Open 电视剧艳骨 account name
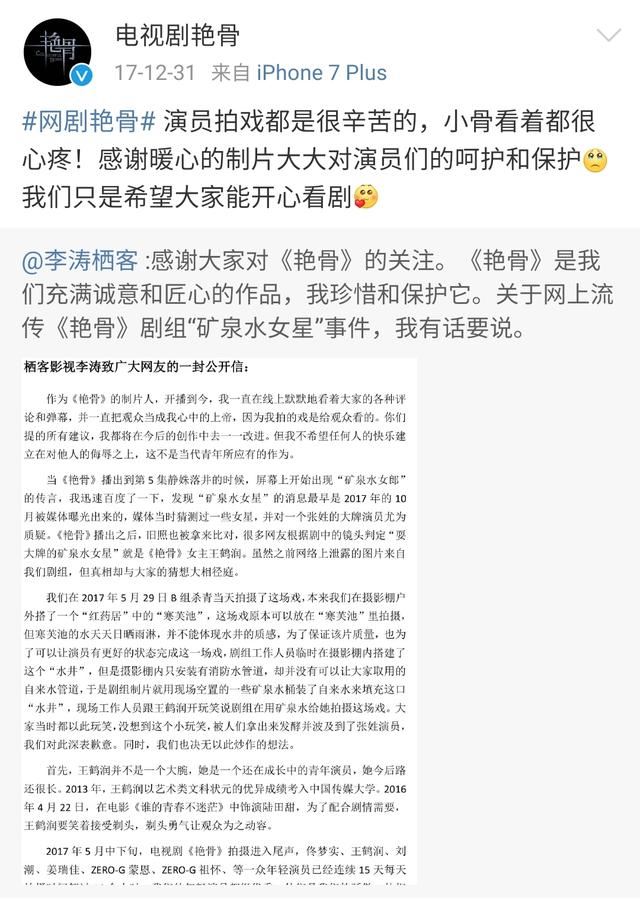Screen dimensions: 640x898 point(177,35)
